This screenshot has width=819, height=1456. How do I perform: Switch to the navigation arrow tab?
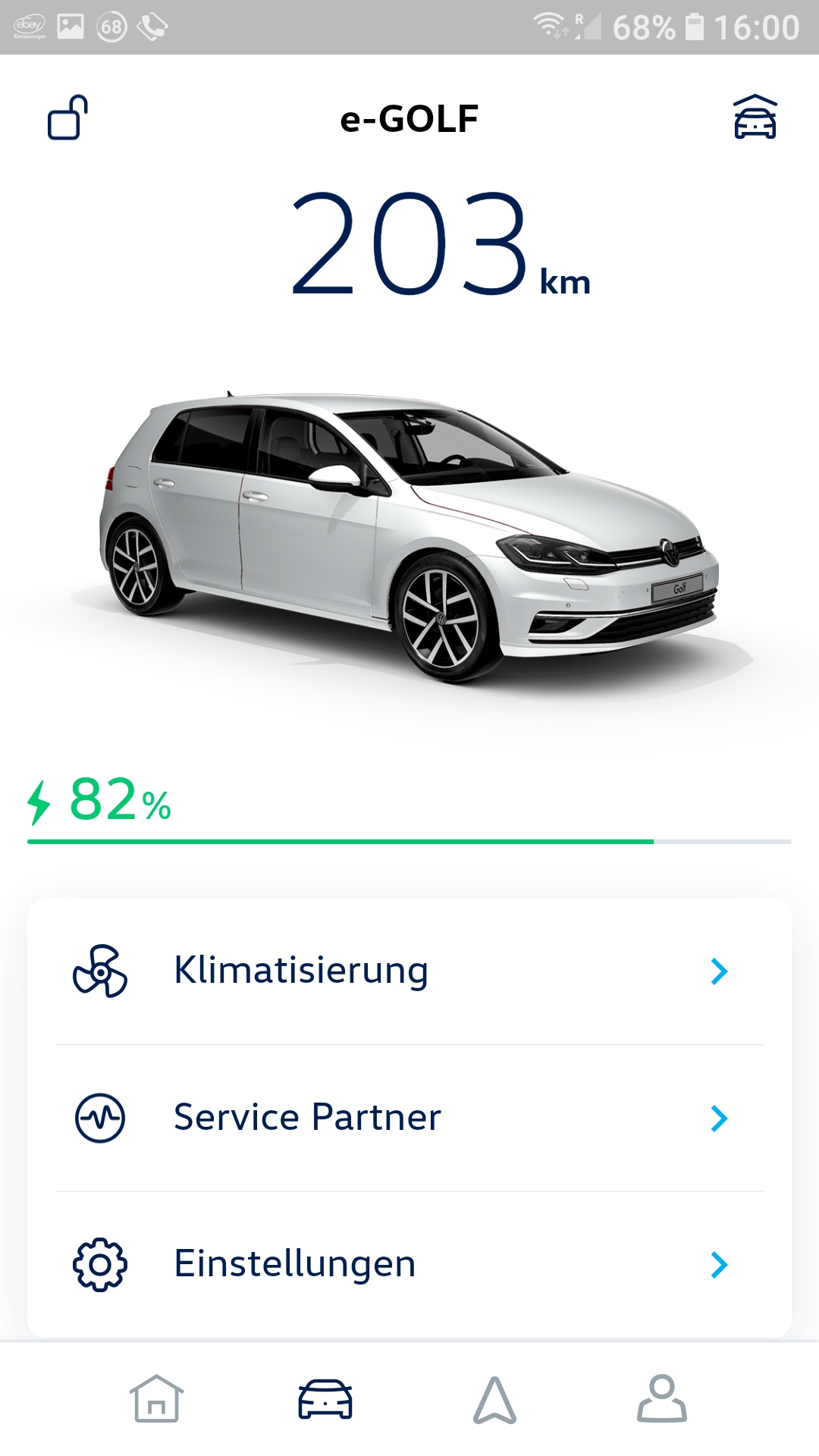[x=494, y=1399]
